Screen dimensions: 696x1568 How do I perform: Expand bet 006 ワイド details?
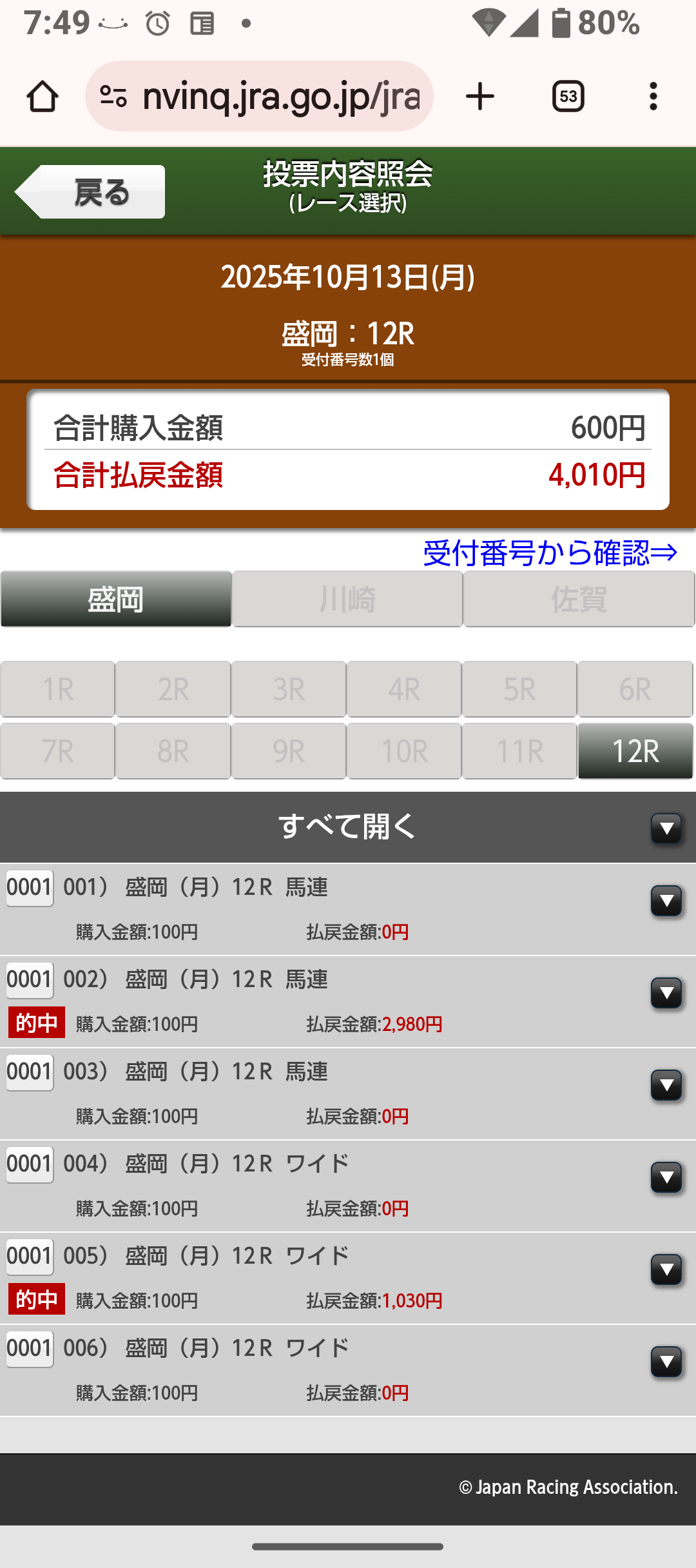(x=666, y=1362)
